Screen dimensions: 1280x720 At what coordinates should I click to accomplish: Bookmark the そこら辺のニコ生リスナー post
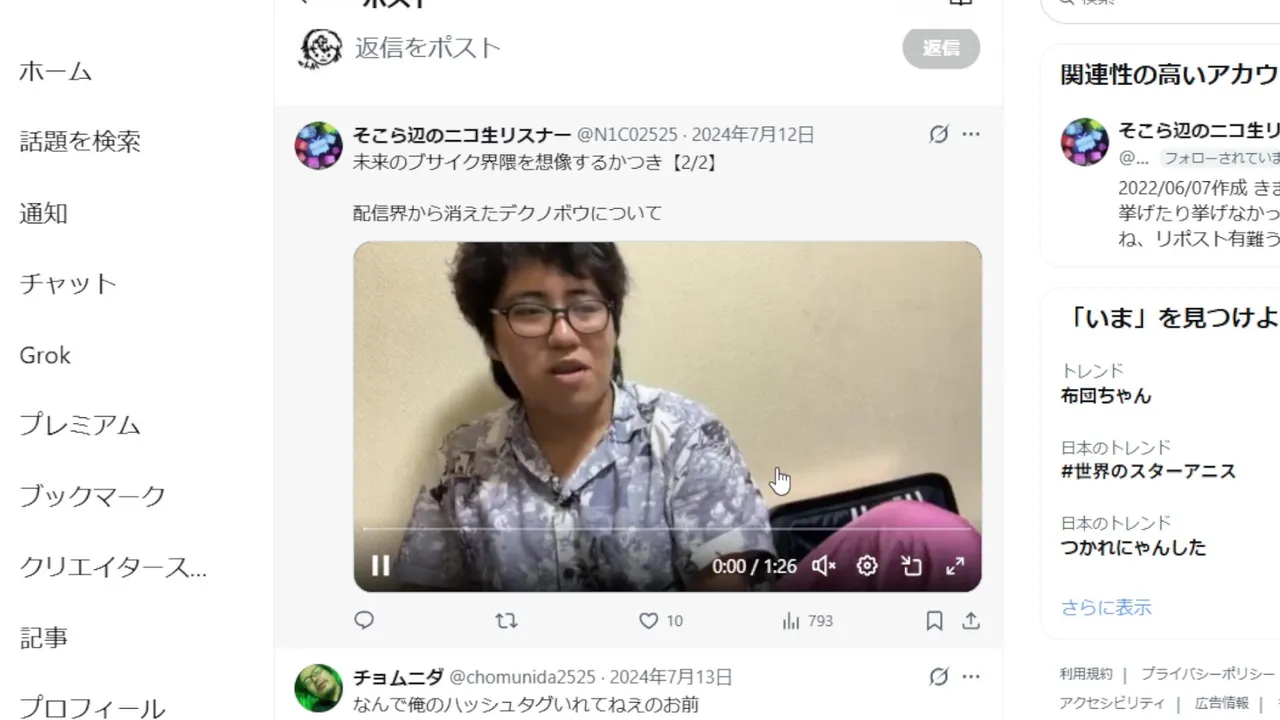coord(934,621)
